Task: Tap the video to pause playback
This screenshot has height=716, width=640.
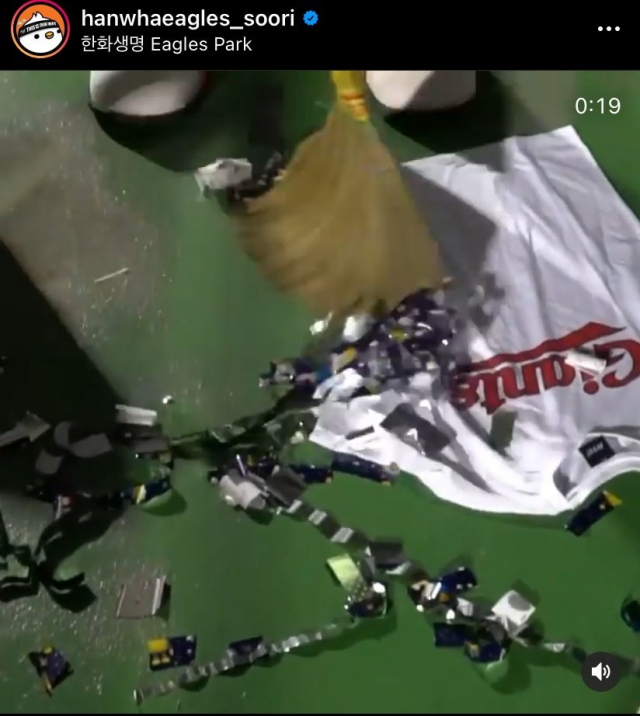Action: coord(320,390)
